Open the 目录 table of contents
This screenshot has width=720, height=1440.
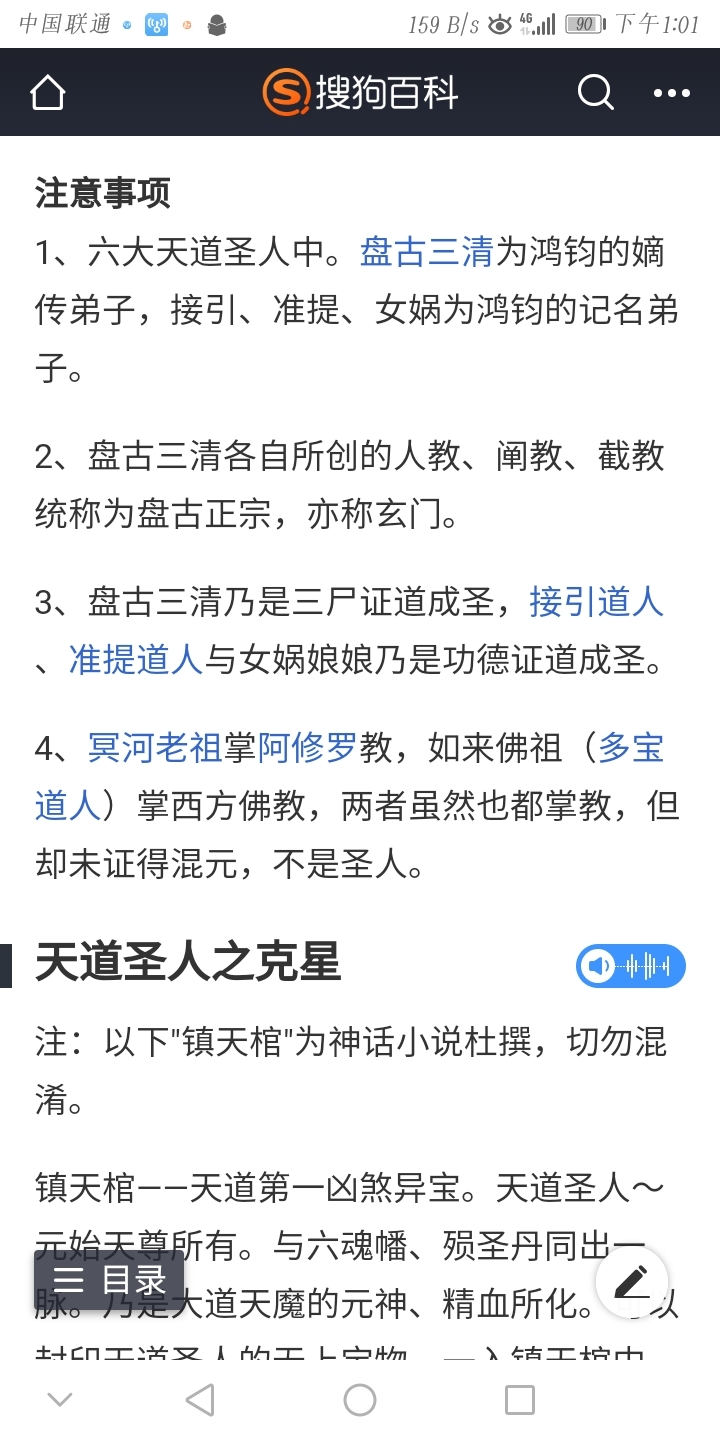[109, 1280]
